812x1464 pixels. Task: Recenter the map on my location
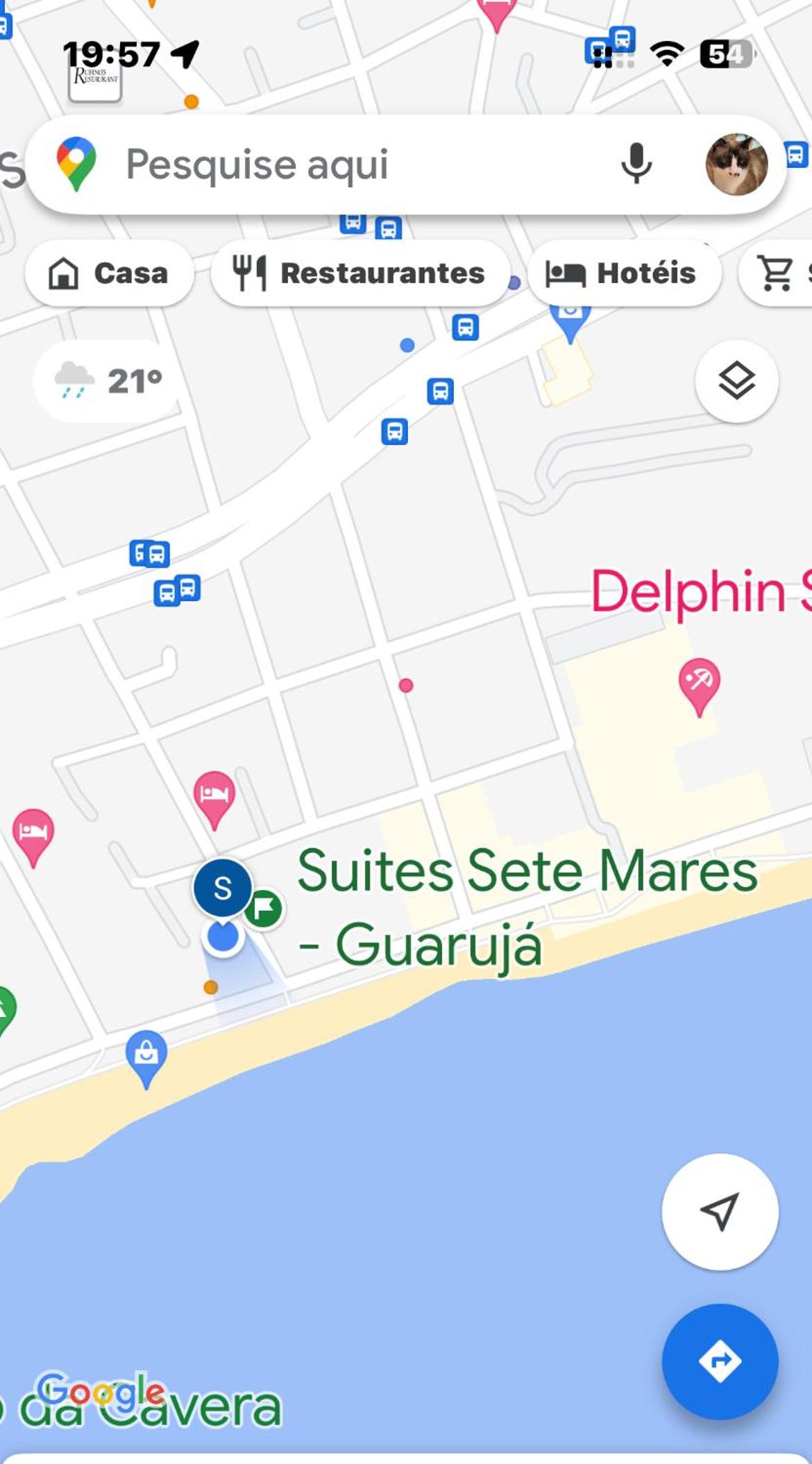pyautogui.click(x=720, y=1212)
